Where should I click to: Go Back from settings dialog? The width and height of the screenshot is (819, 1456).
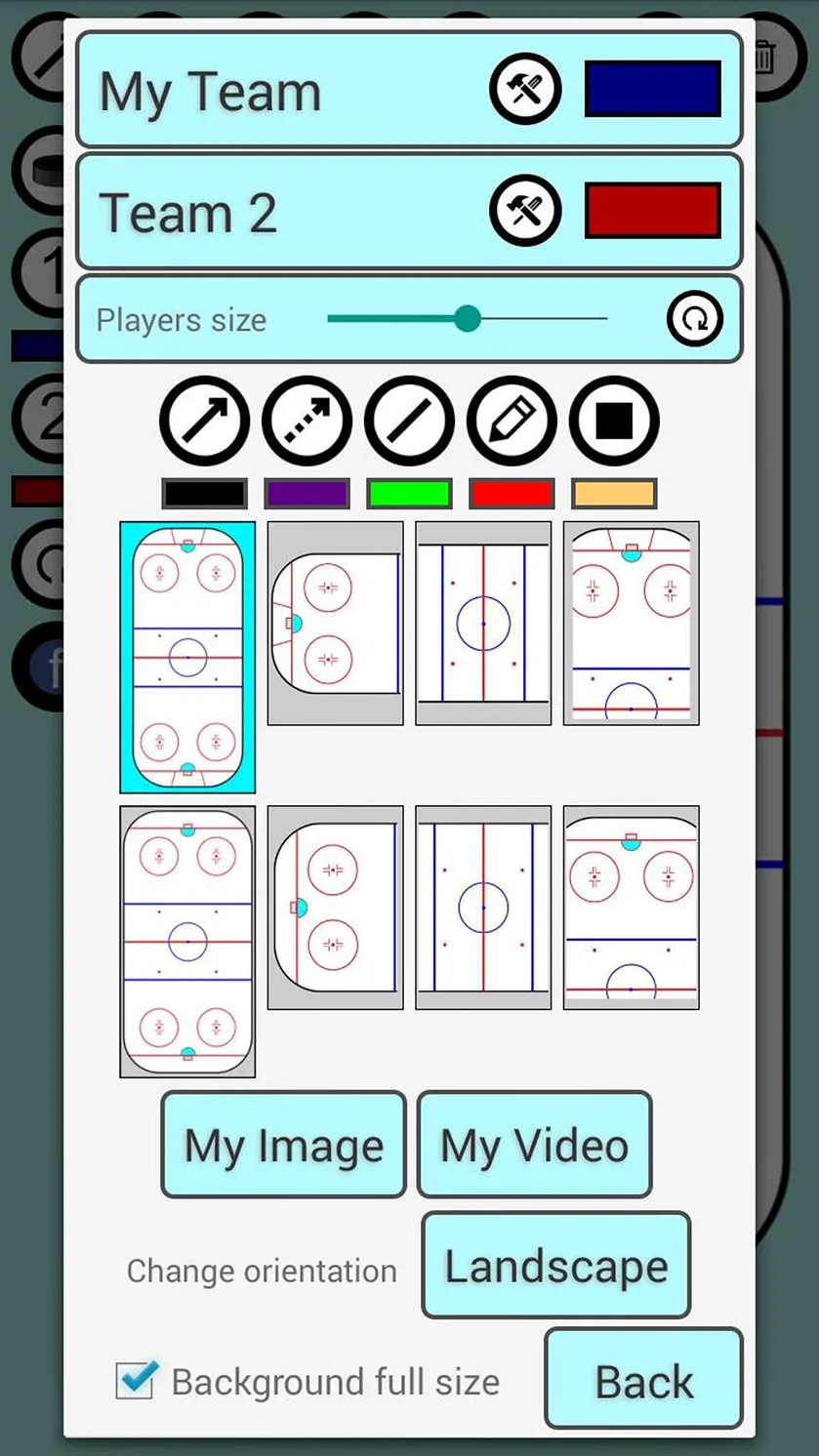[644, 1379]
